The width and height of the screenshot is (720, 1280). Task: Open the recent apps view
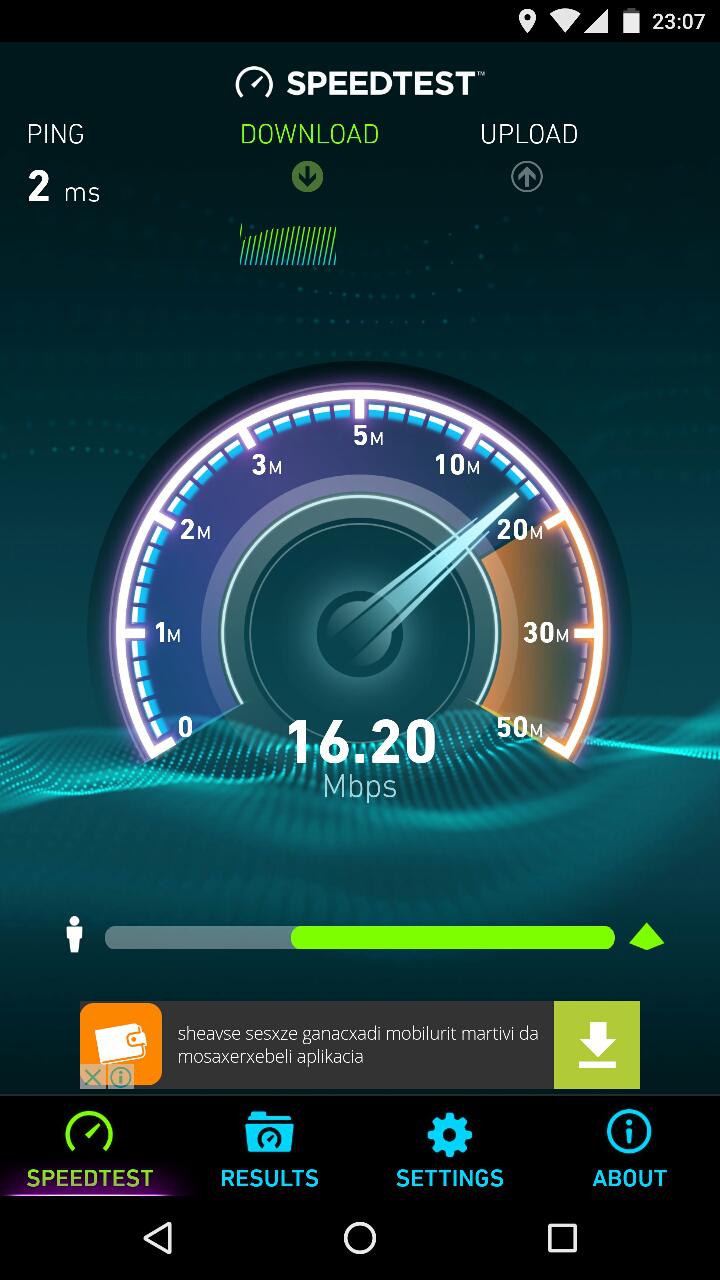[562, 1238]
